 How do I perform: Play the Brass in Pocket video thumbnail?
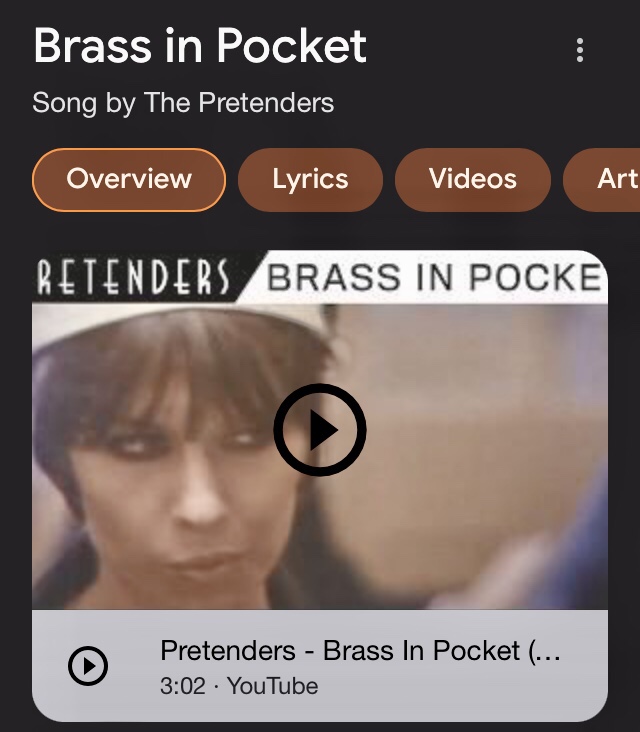[320, 430]
